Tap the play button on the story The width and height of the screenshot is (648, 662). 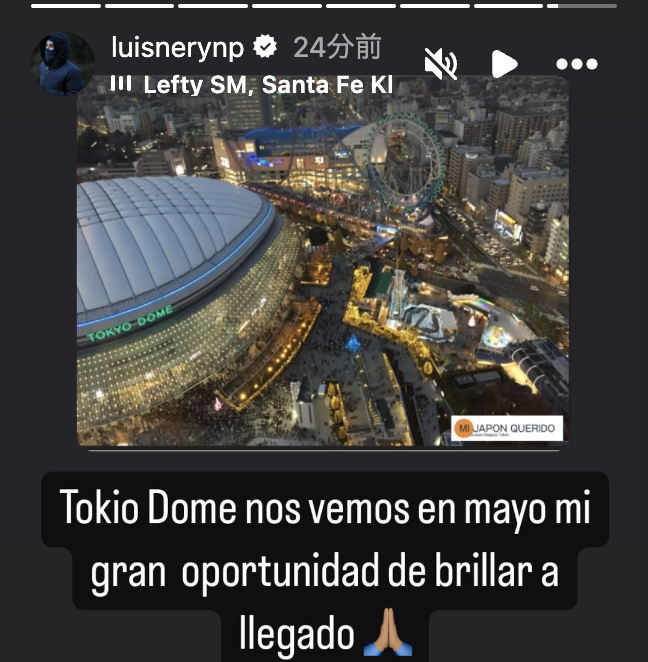504,64
